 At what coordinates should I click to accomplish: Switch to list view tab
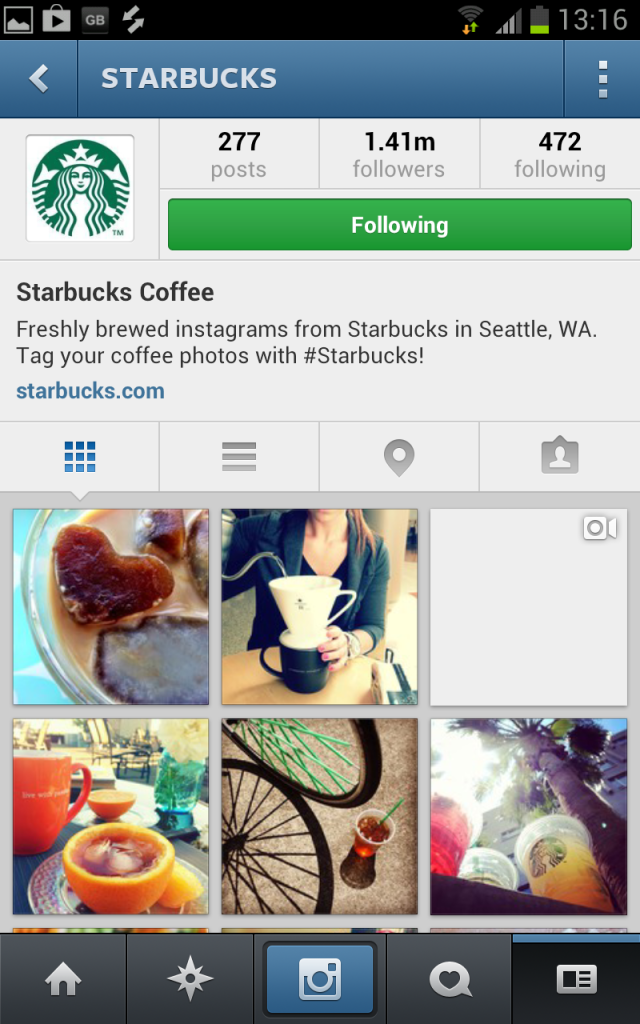coord(239,456)
